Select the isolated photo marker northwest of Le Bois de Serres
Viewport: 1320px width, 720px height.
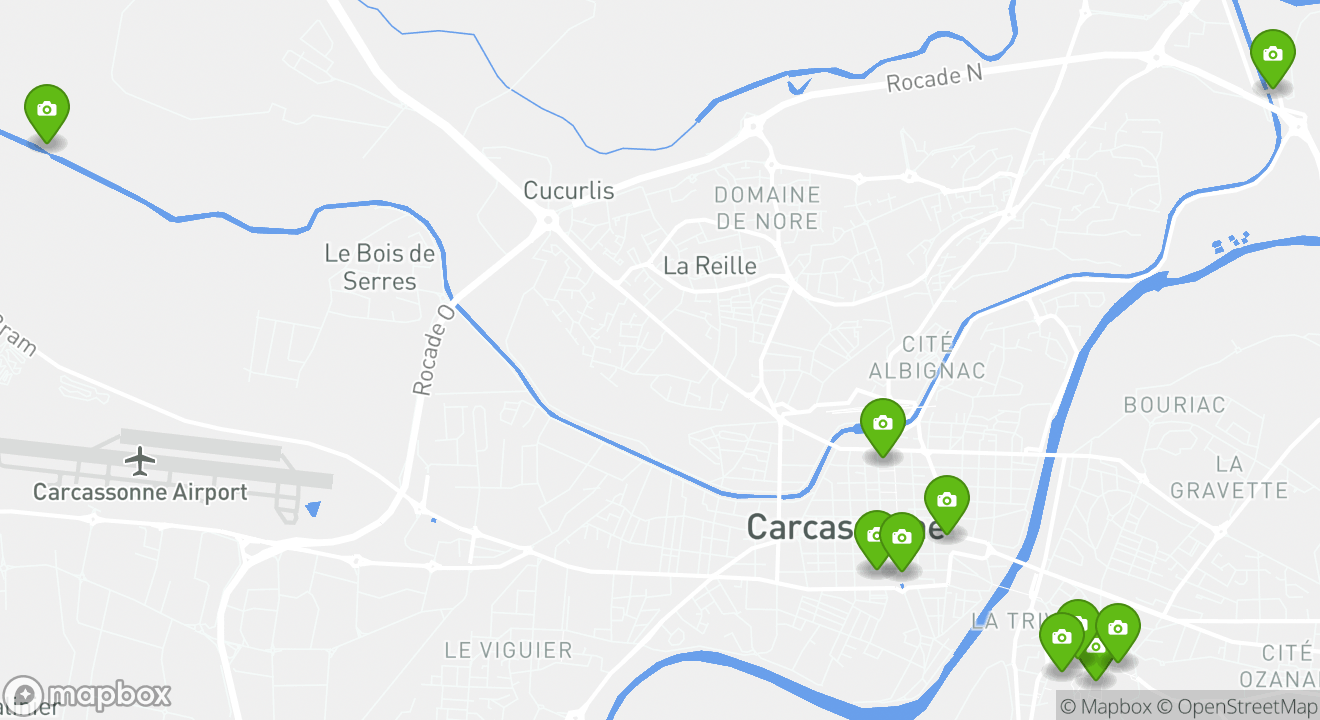coord(47,111)
